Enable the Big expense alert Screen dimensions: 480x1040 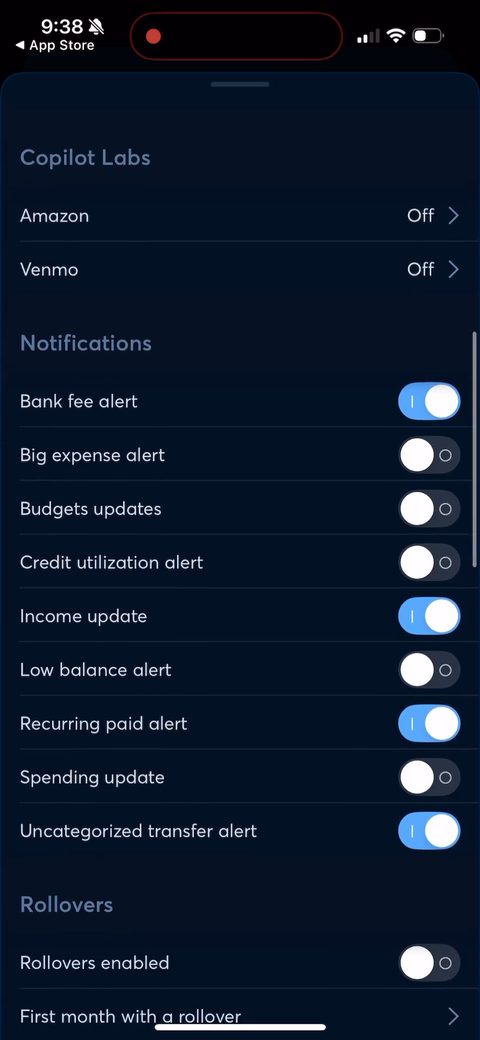[429, 455]
